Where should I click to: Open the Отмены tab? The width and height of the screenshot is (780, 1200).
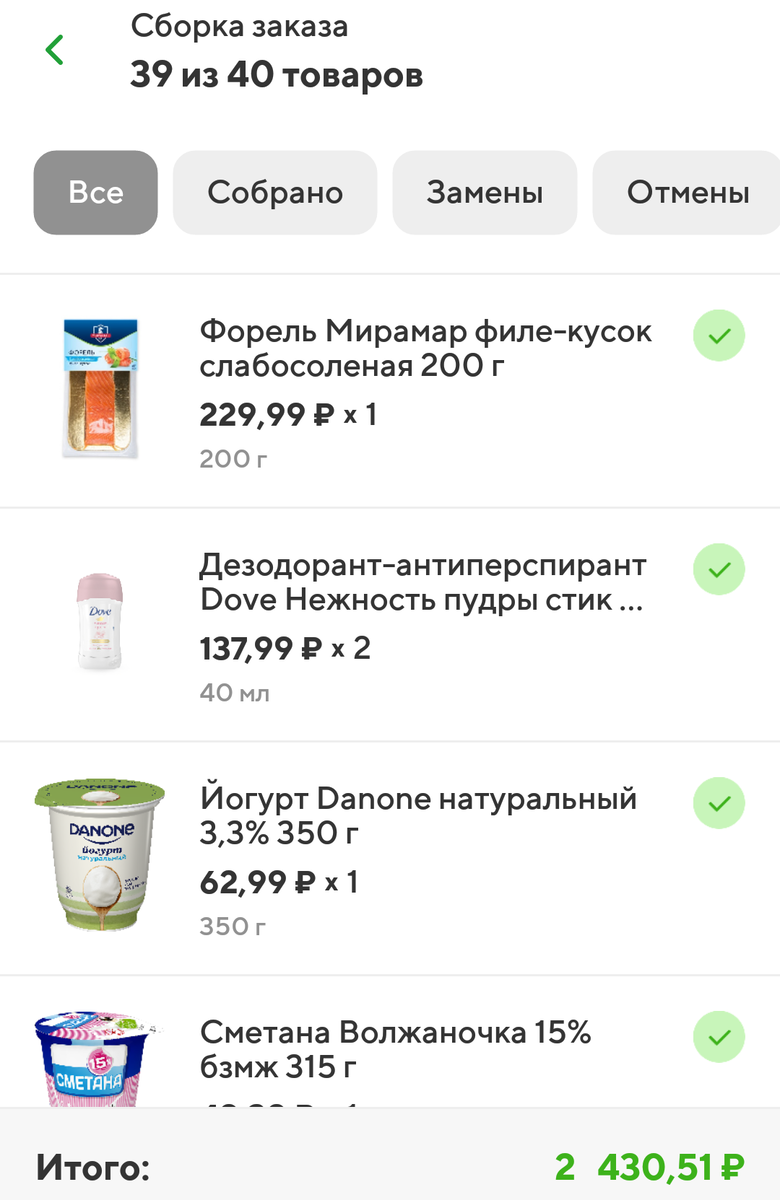click(x=690, y=192)
